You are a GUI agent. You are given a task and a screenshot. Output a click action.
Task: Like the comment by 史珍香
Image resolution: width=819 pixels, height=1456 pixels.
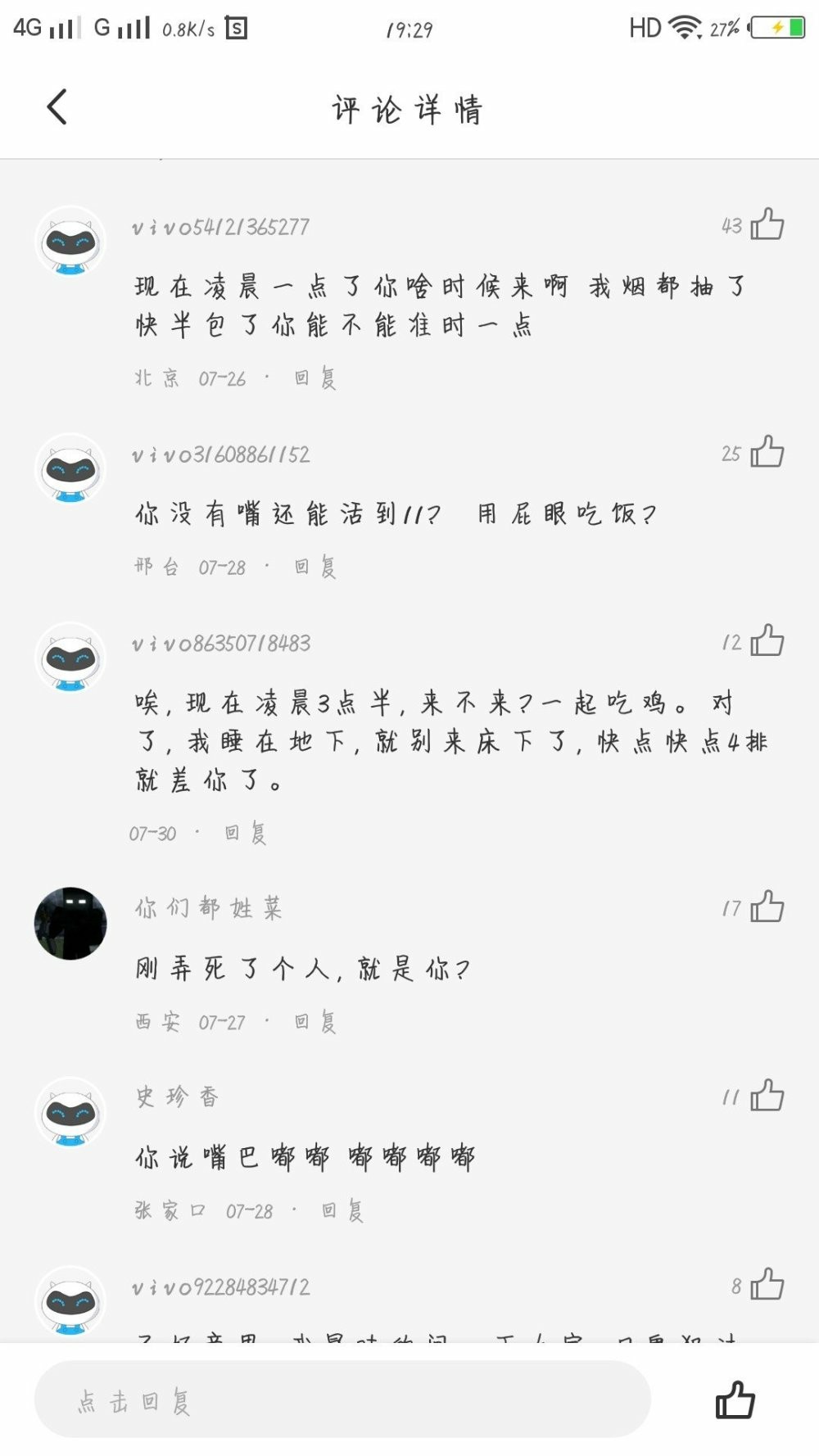[767, 1096]
